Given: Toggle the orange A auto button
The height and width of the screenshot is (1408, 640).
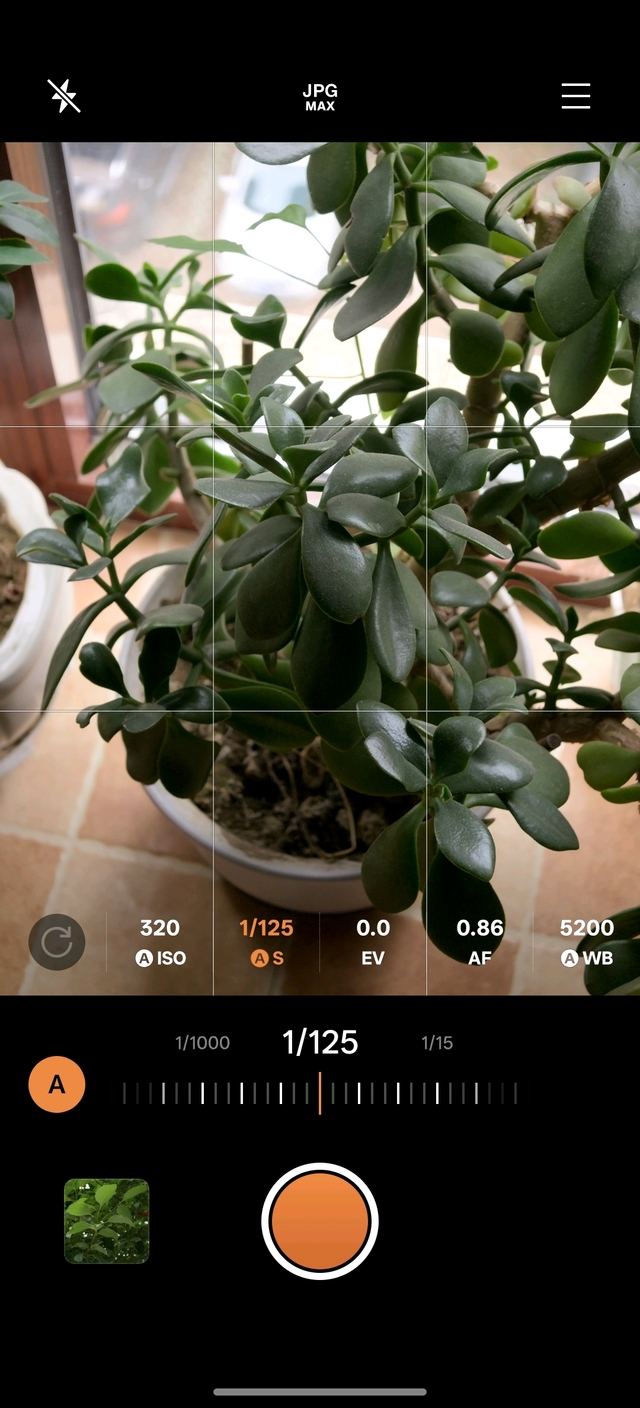Looking at the screenshot, I should 57,1084.
